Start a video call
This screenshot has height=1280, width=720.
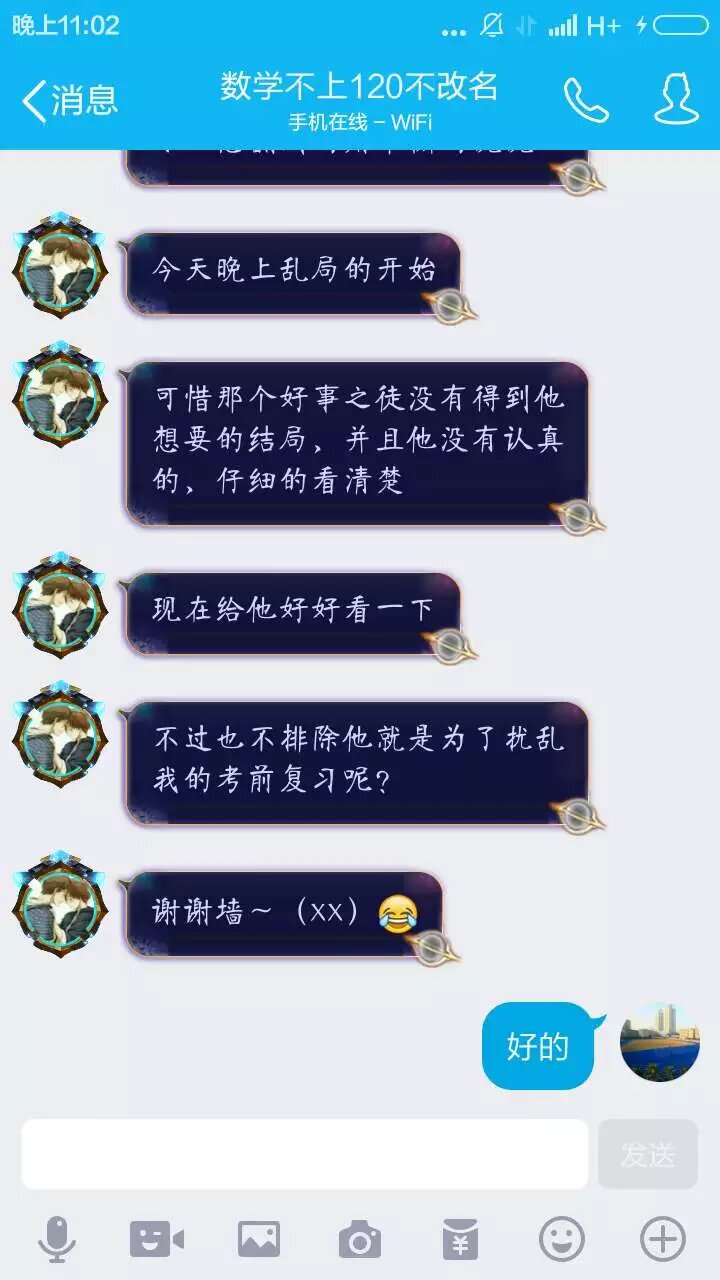[x=157, y=1240]
